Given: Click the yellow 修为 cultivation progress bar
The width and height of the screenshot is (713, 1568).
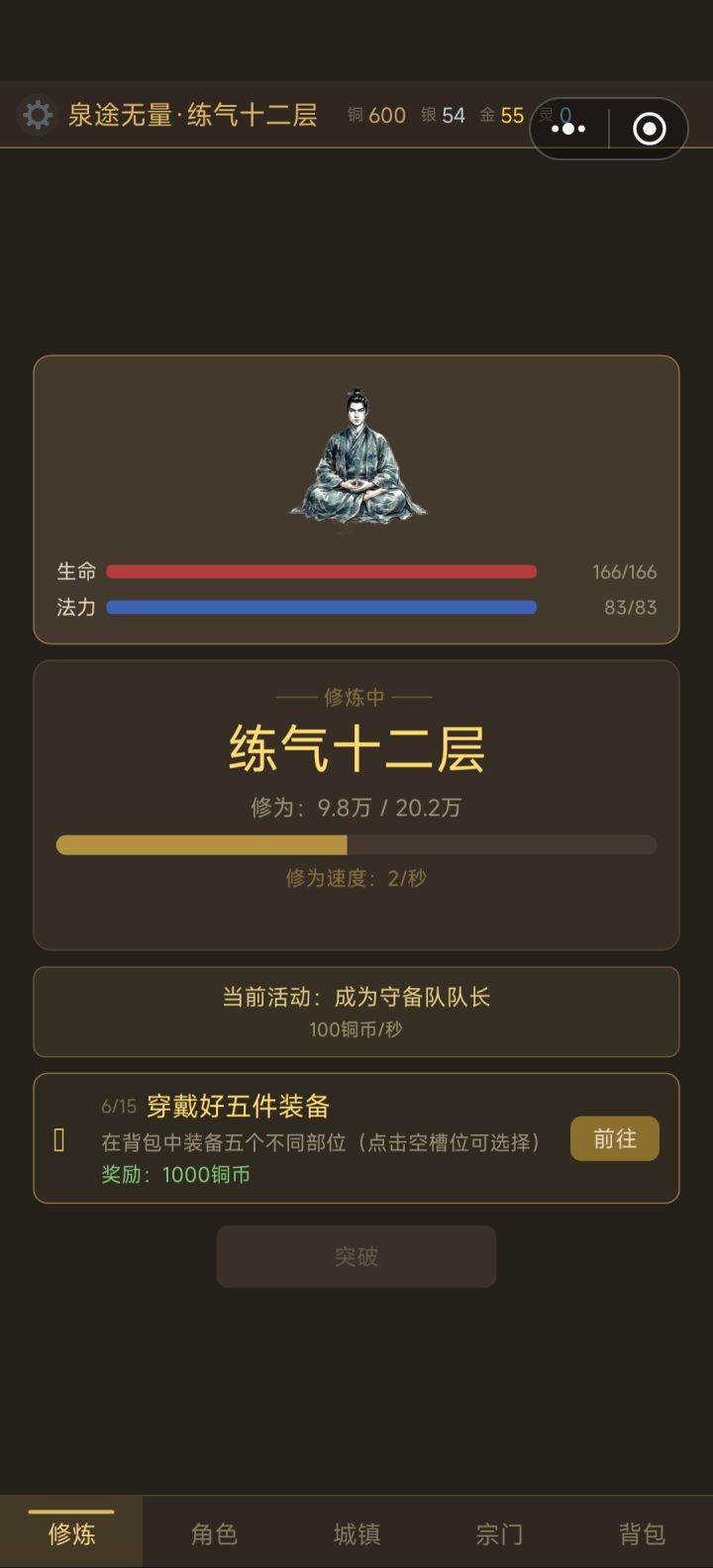Looking at the screenshot, I should [356, 844].
